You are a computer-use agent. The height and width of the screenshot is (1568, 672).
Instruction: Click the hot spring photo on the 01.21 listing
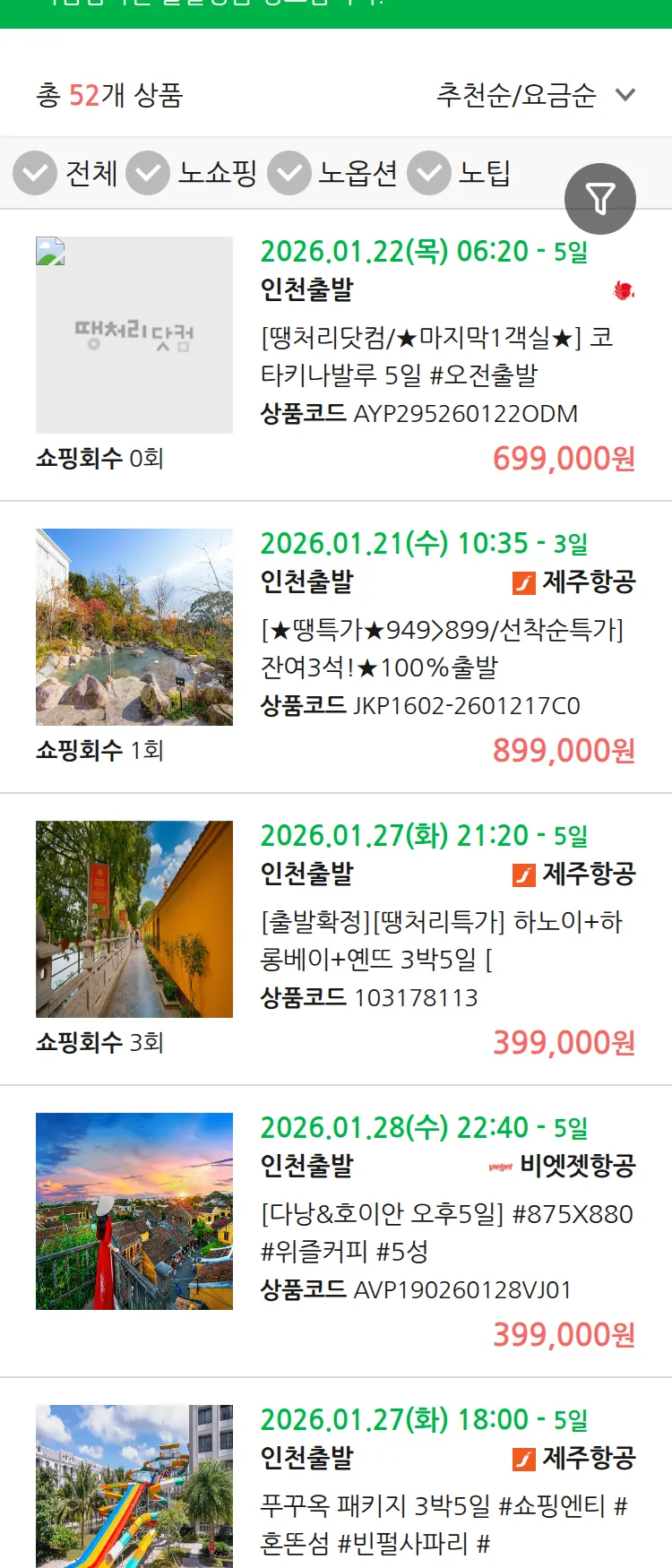click(x=134, y=626)
